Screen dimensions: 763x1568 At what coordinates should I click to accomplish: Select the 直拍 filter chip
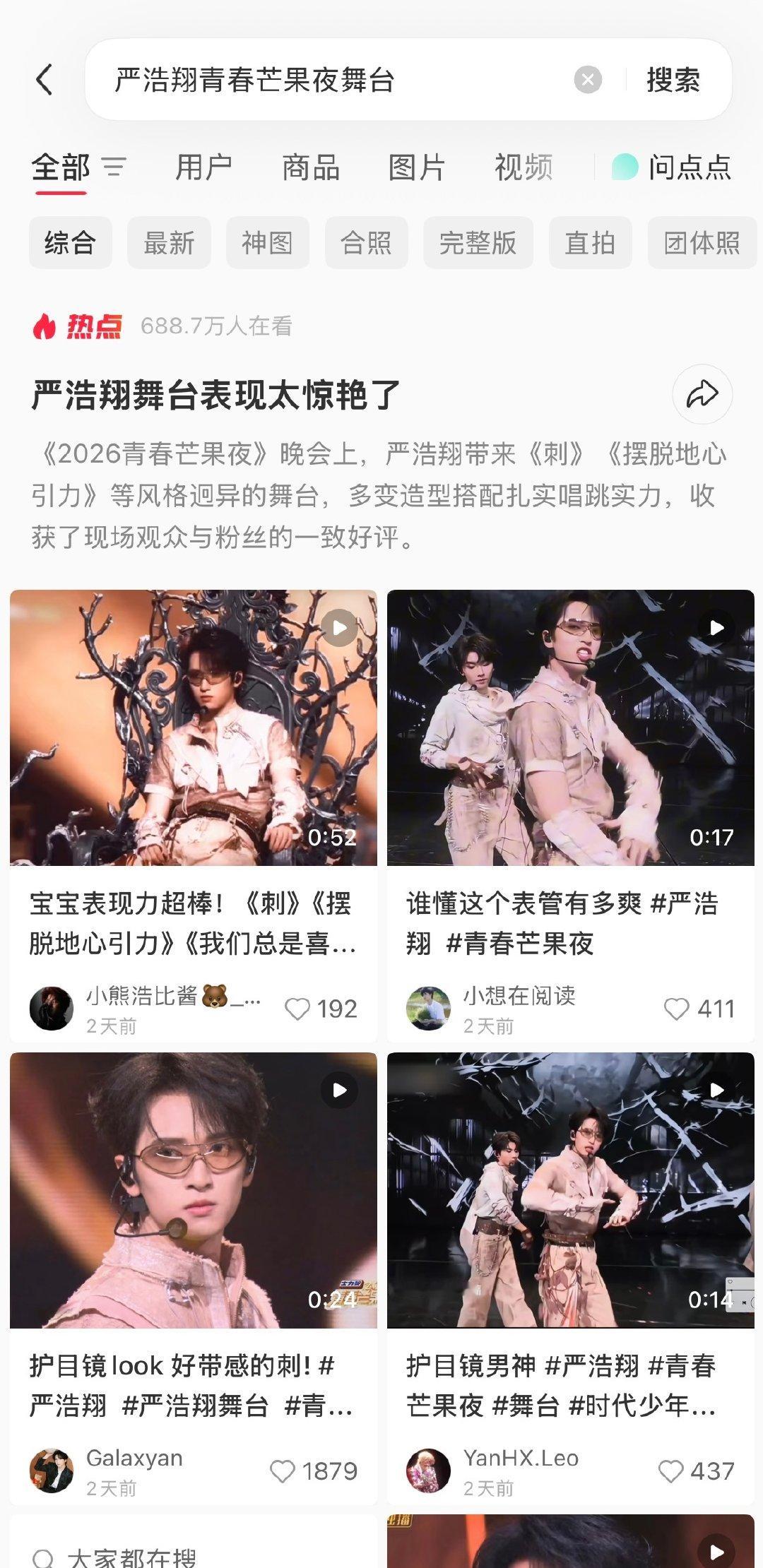[590, 243]
